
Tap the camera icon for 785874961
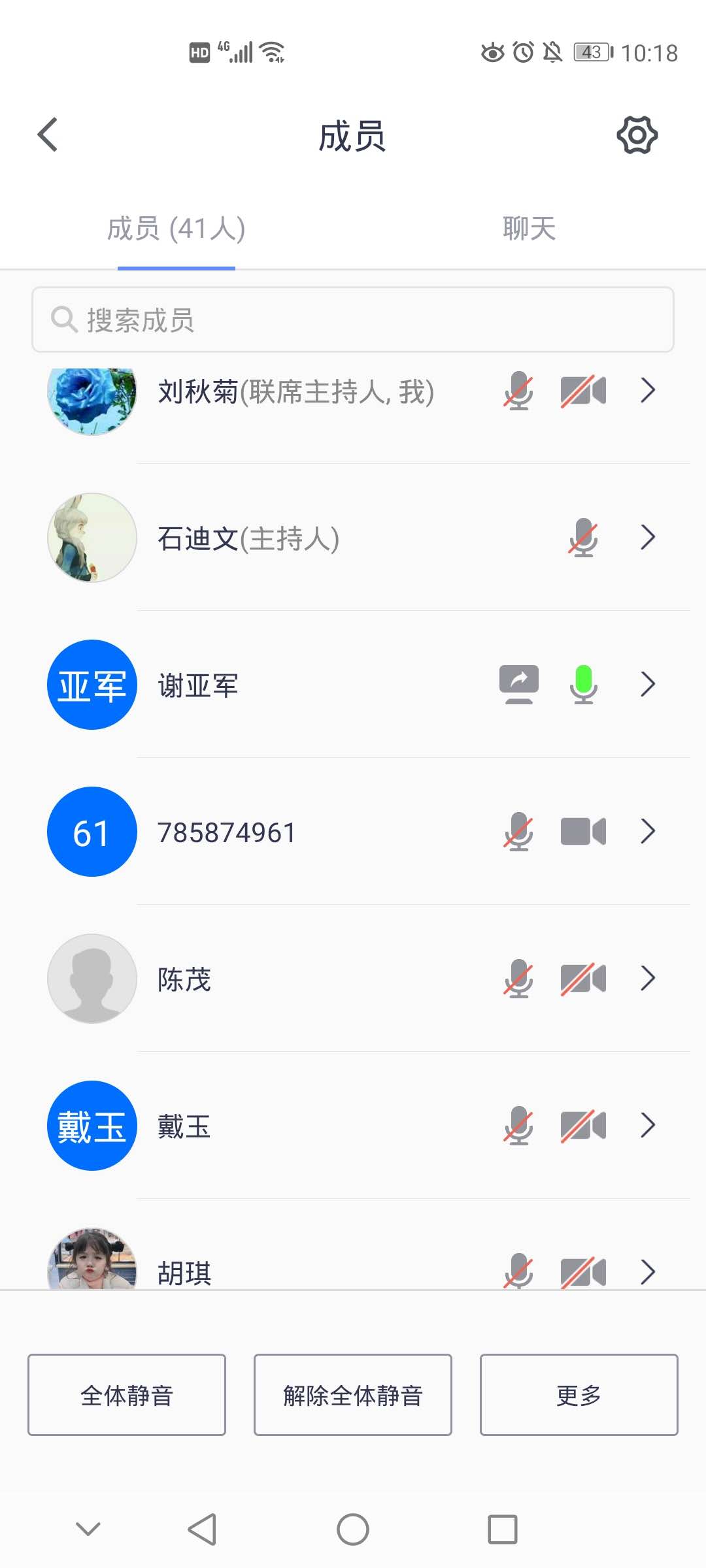tap(583, 831)
